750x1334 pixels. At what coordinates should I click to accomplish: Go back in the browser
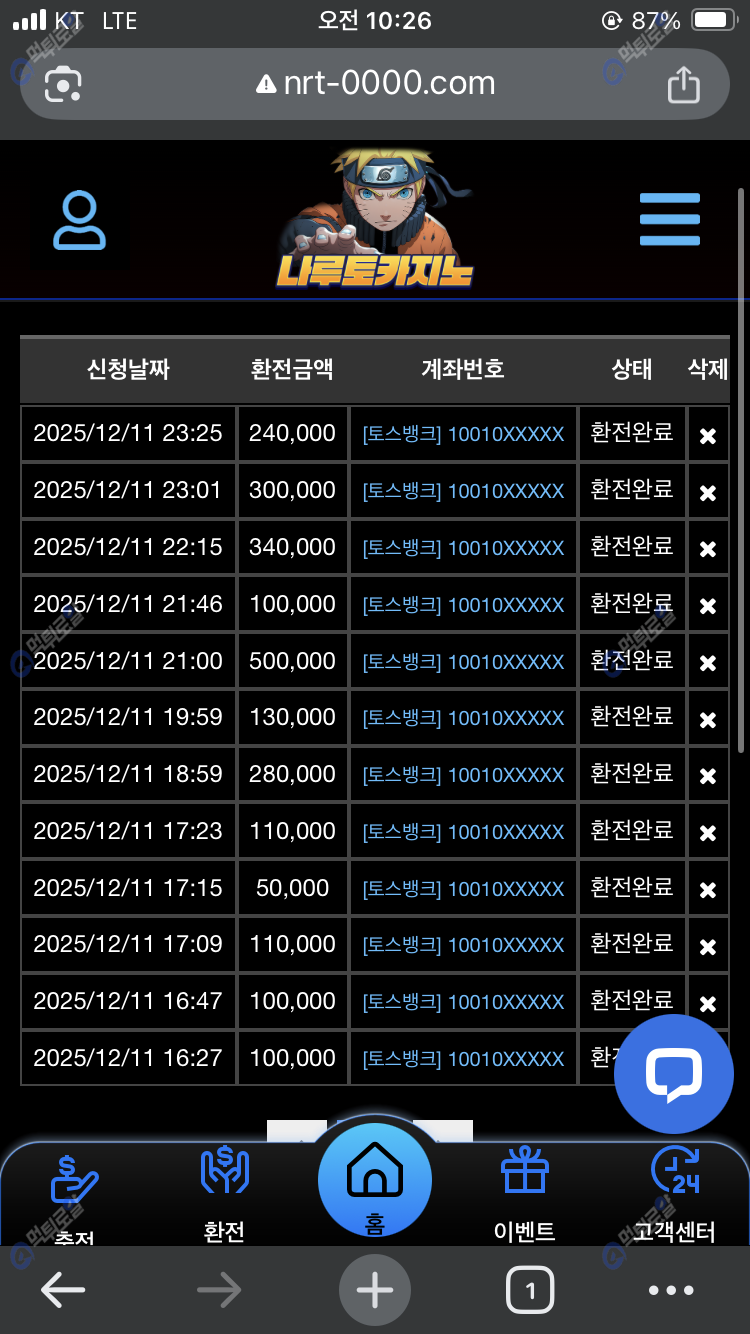pos(62,1291)
